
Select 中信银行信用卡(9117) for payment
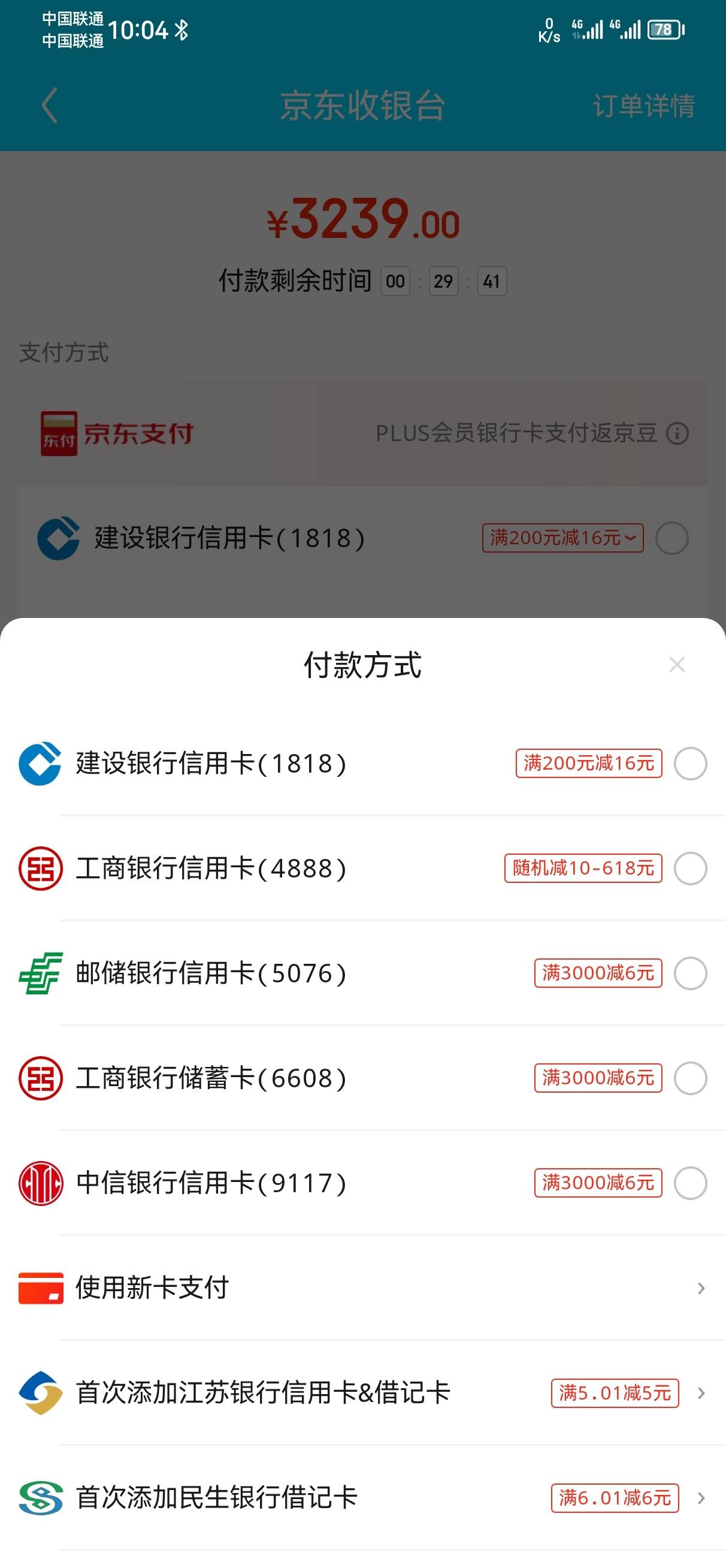point(362,1182)
